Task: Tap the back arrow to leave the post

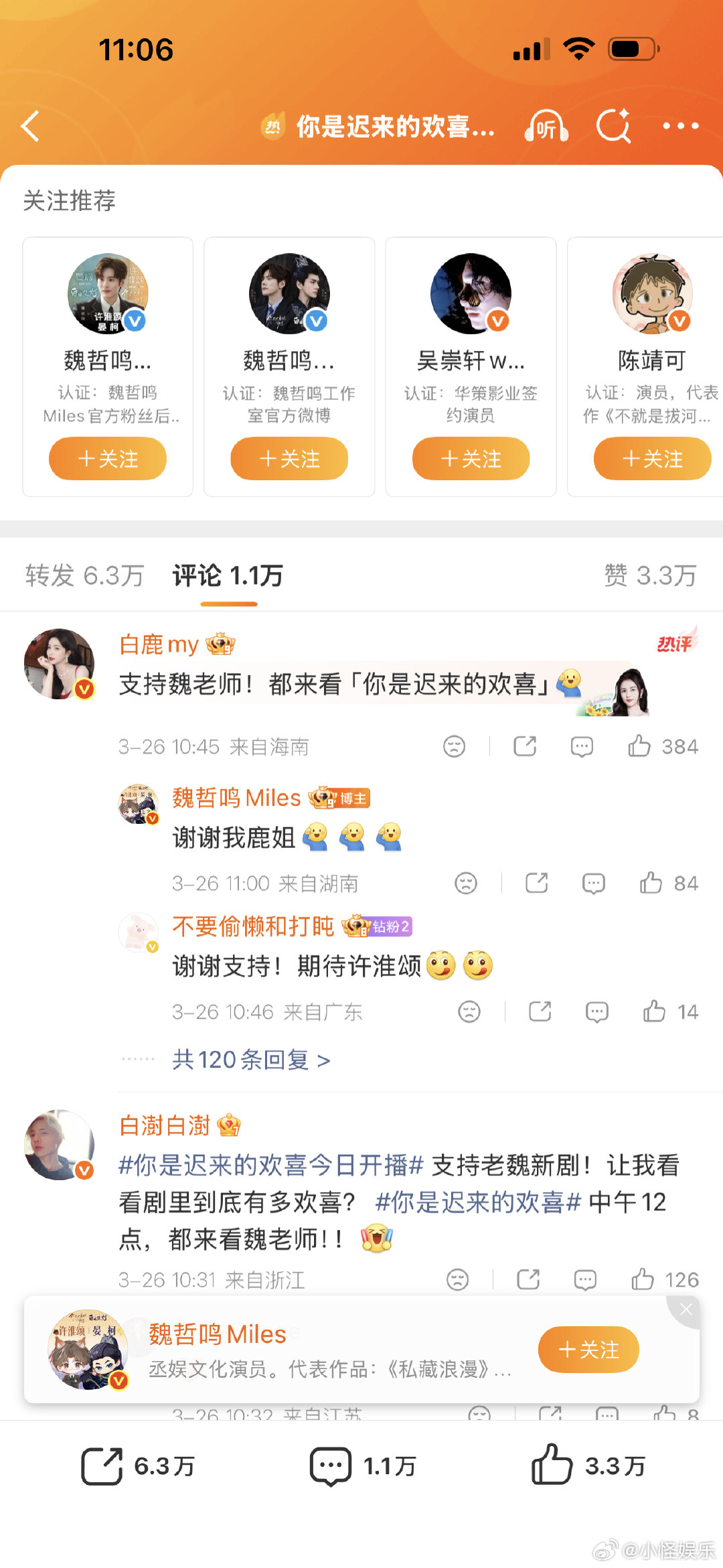Action: pos(30,127)
